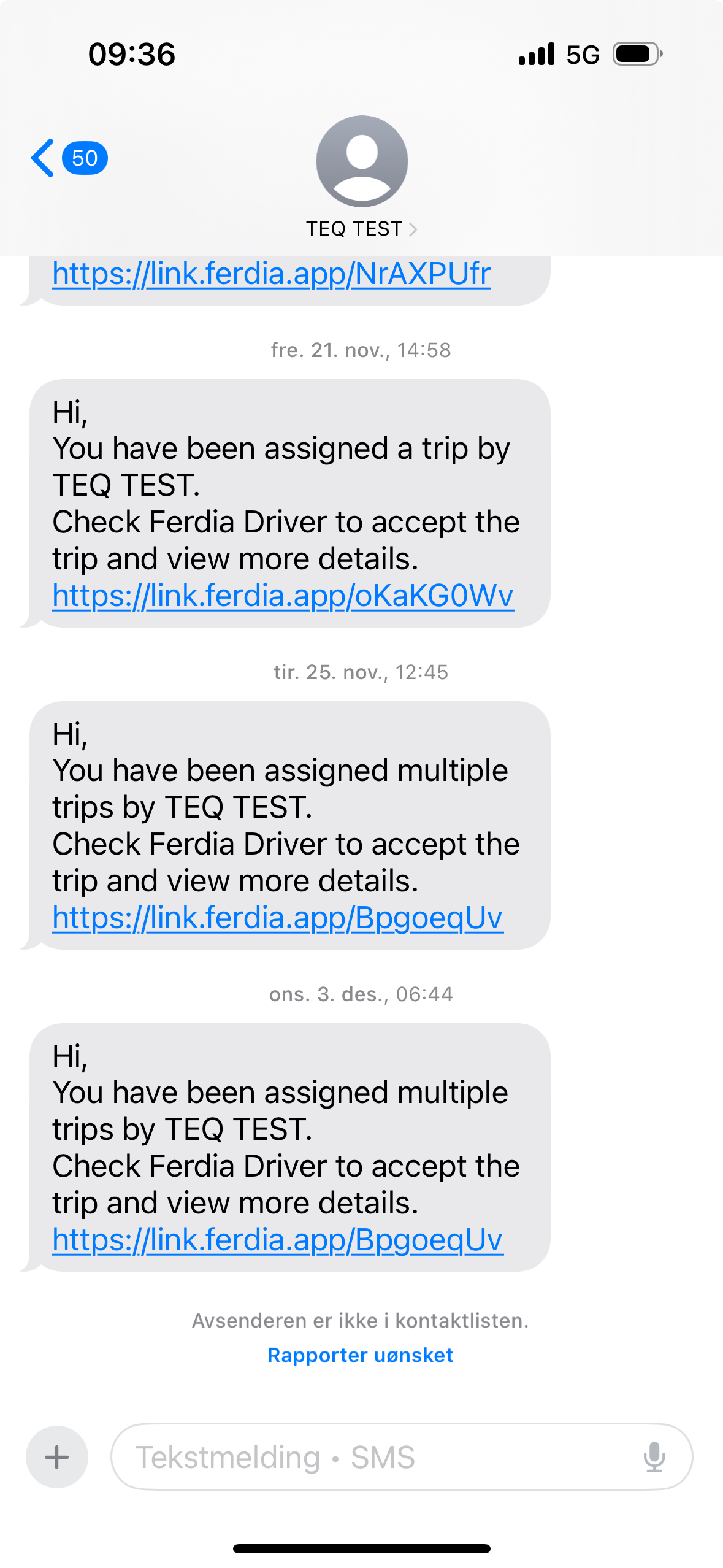Open the plus attachments menu
The image size is (723, 1568).
click(57, 1457)
